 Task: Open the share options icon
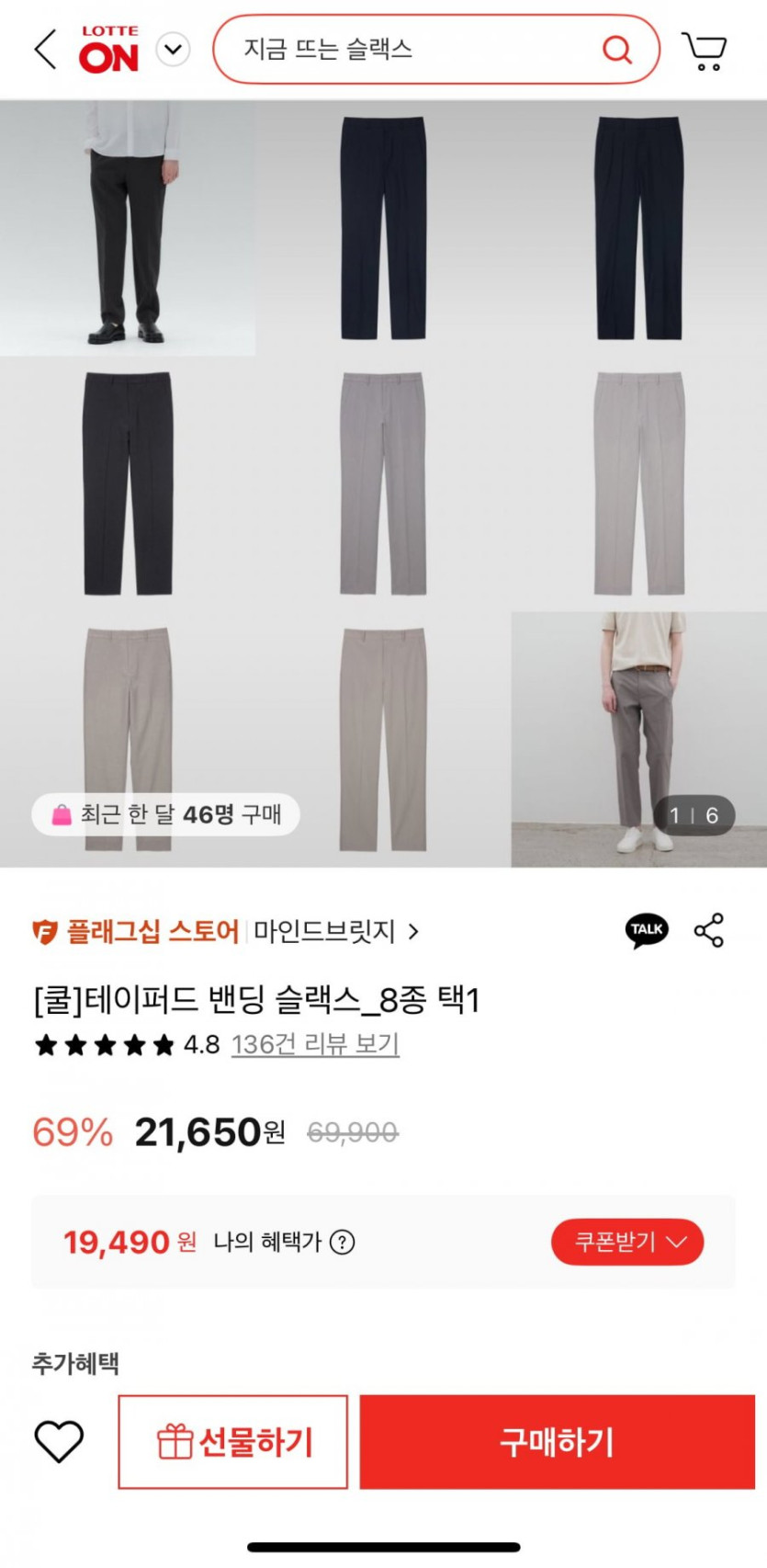[709, 930]
